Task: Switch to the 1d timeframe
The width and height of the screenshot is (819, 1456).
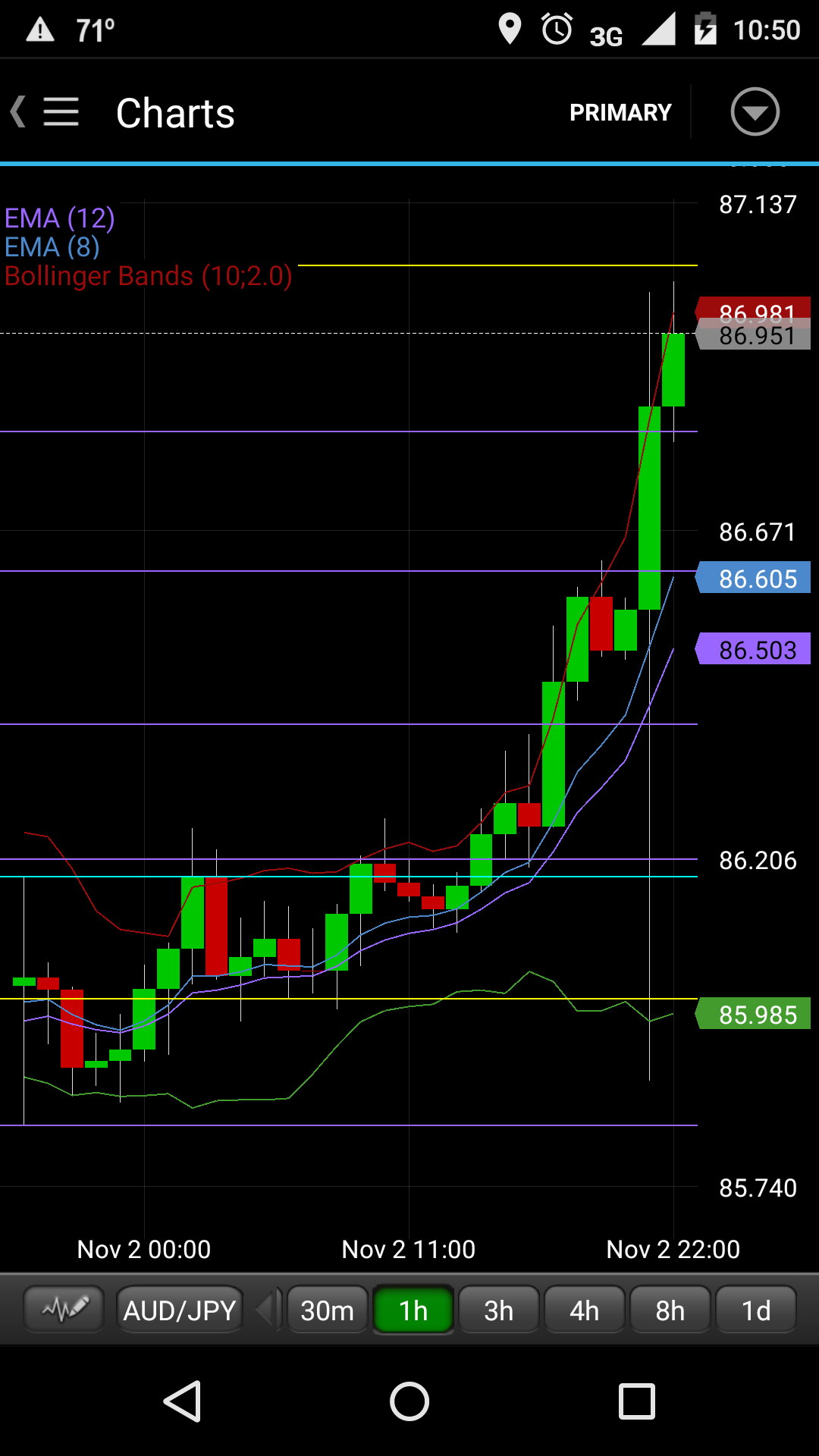Action: pyautogui.click(x=756, y=1310)
